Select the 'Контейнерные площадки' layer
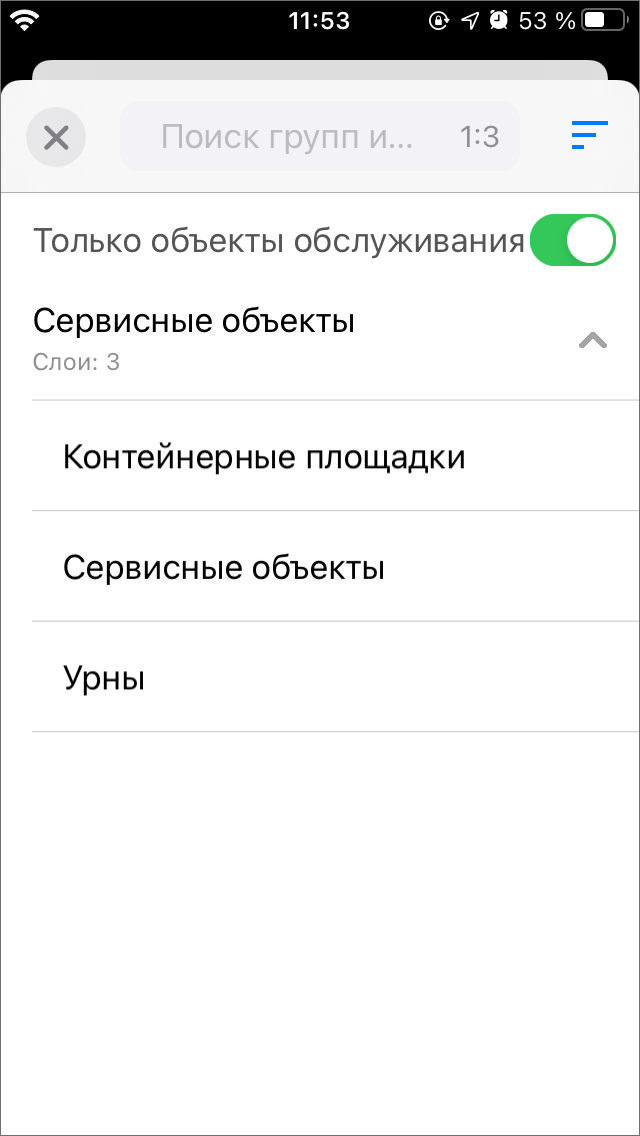 [264, 457]
